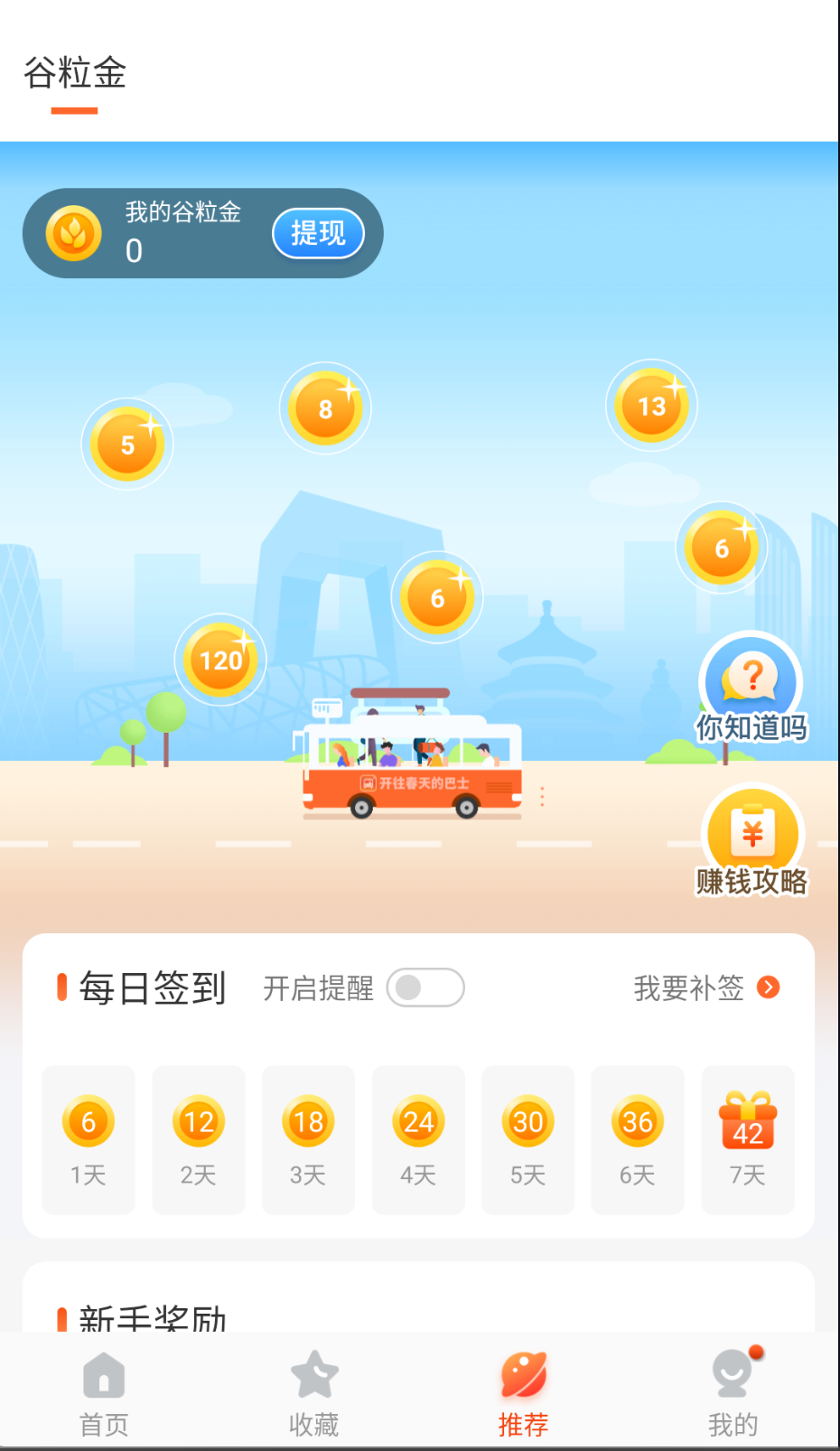The height and width of the screenshot is (1451, 840).
Task: Tap the 提现 withdraw button
Action: (x=318, y=233)
